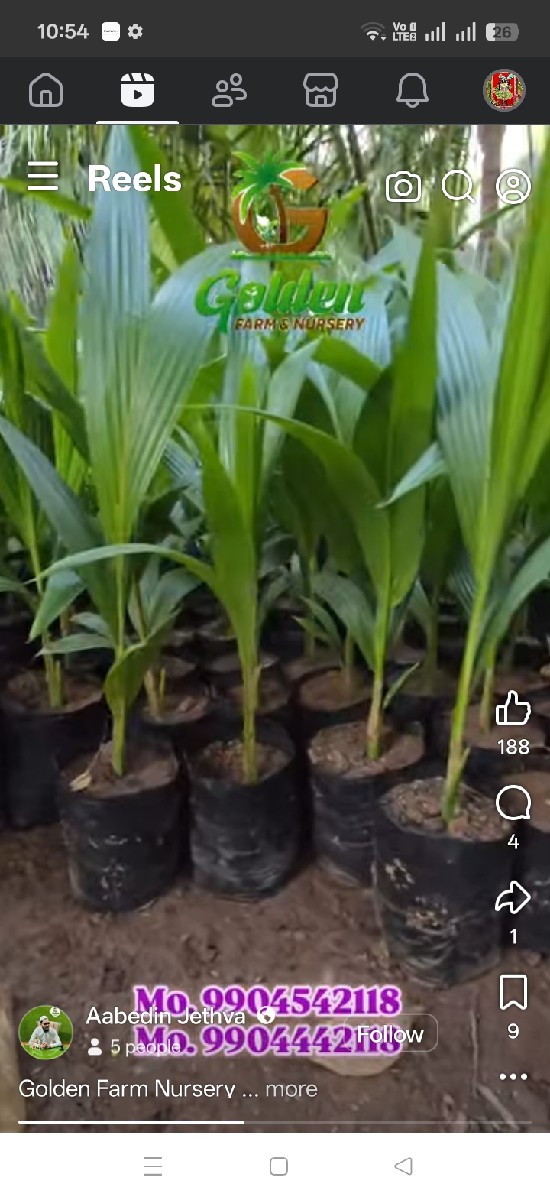Image resolution: width=550 pixels, height=1200 pixels.
Task: Tap the system back button
Action: click(x=403, y=1166)
